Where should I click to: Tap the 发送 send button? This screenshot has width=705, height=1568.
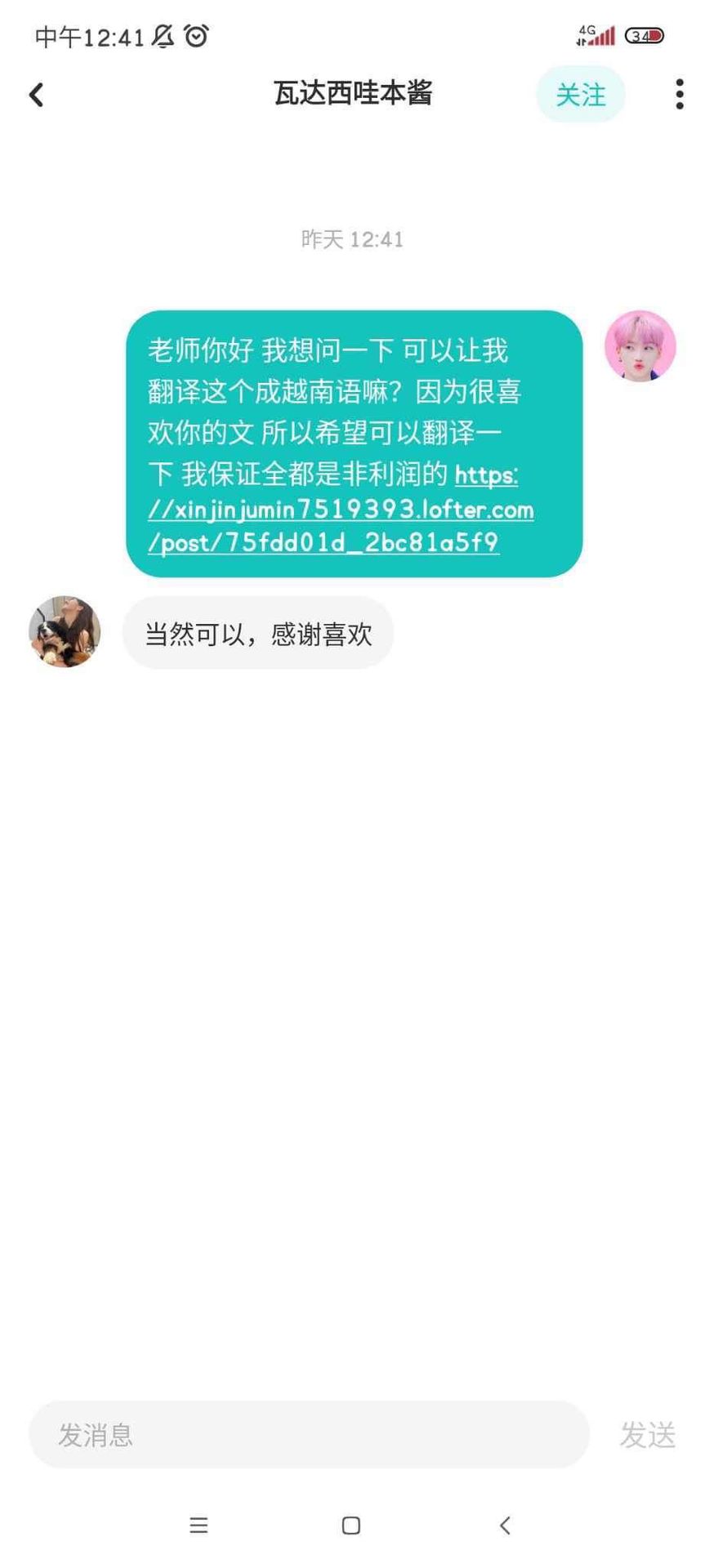pos(647,1435)
